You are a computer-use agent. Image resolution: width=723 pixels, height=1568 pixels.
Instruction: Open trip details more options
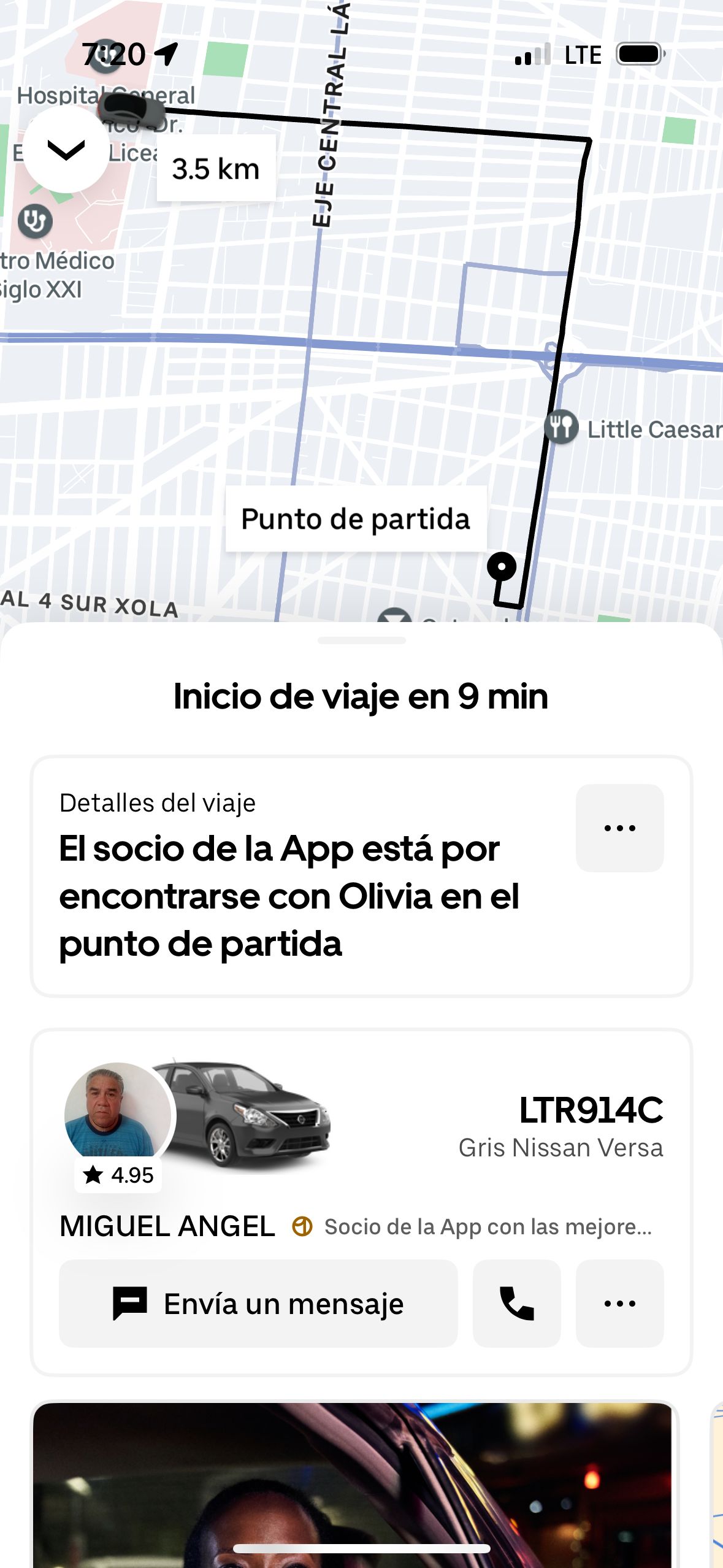pos(619,828)
